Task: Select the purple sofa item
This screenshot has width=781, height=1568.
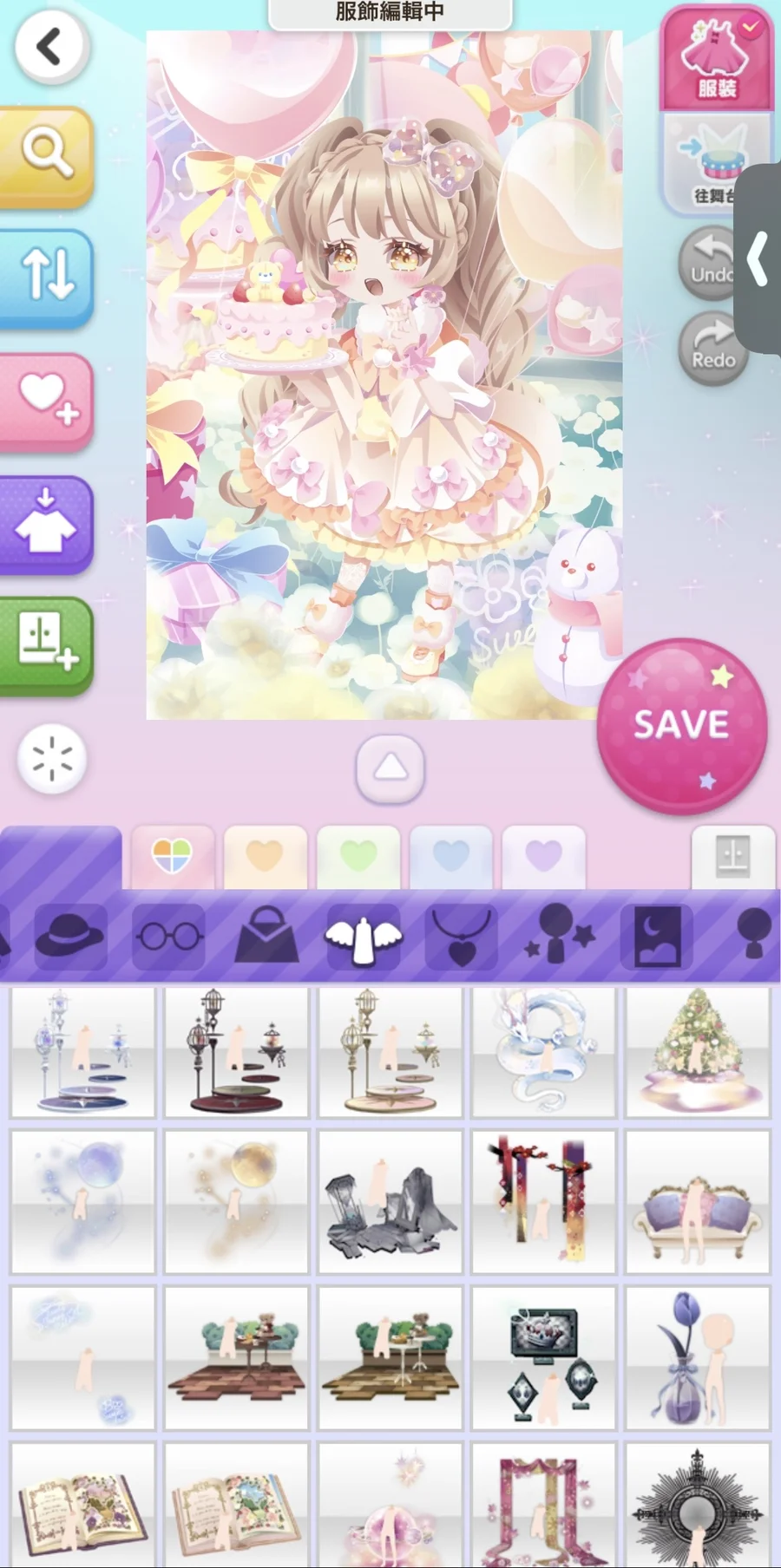Action: [x=698, y=1201]
